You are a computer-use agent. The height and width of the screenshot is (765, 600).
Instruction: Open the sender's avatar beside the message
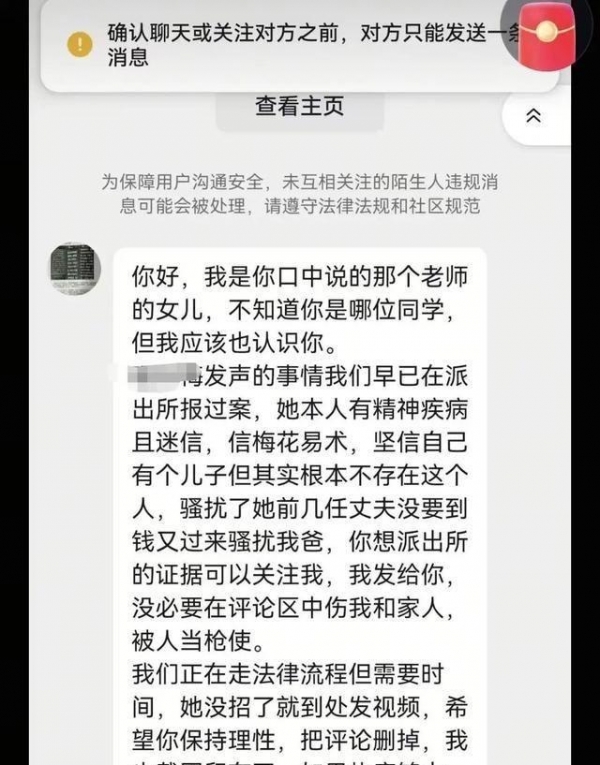pos(76,268)
